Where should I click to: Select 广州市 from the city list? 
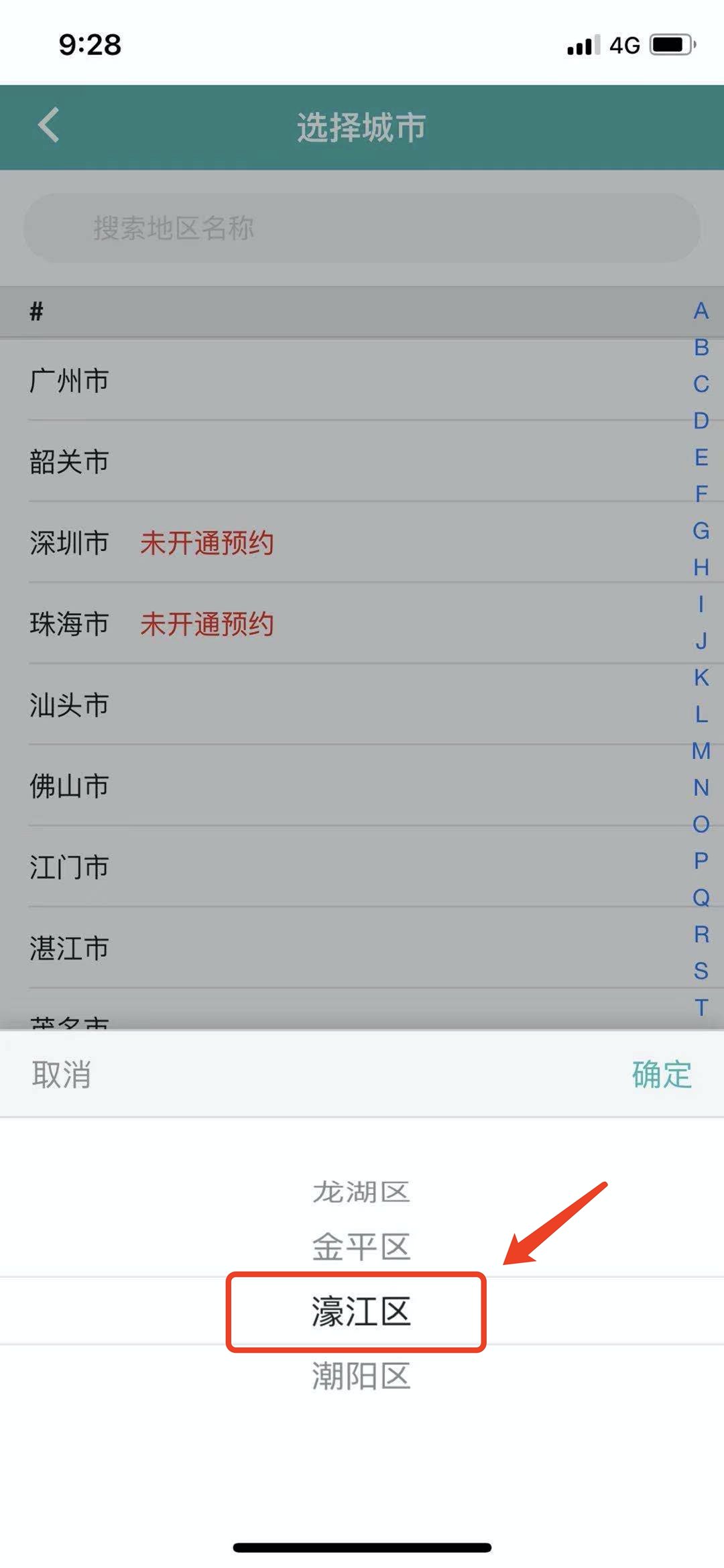(x=70, y=381)
